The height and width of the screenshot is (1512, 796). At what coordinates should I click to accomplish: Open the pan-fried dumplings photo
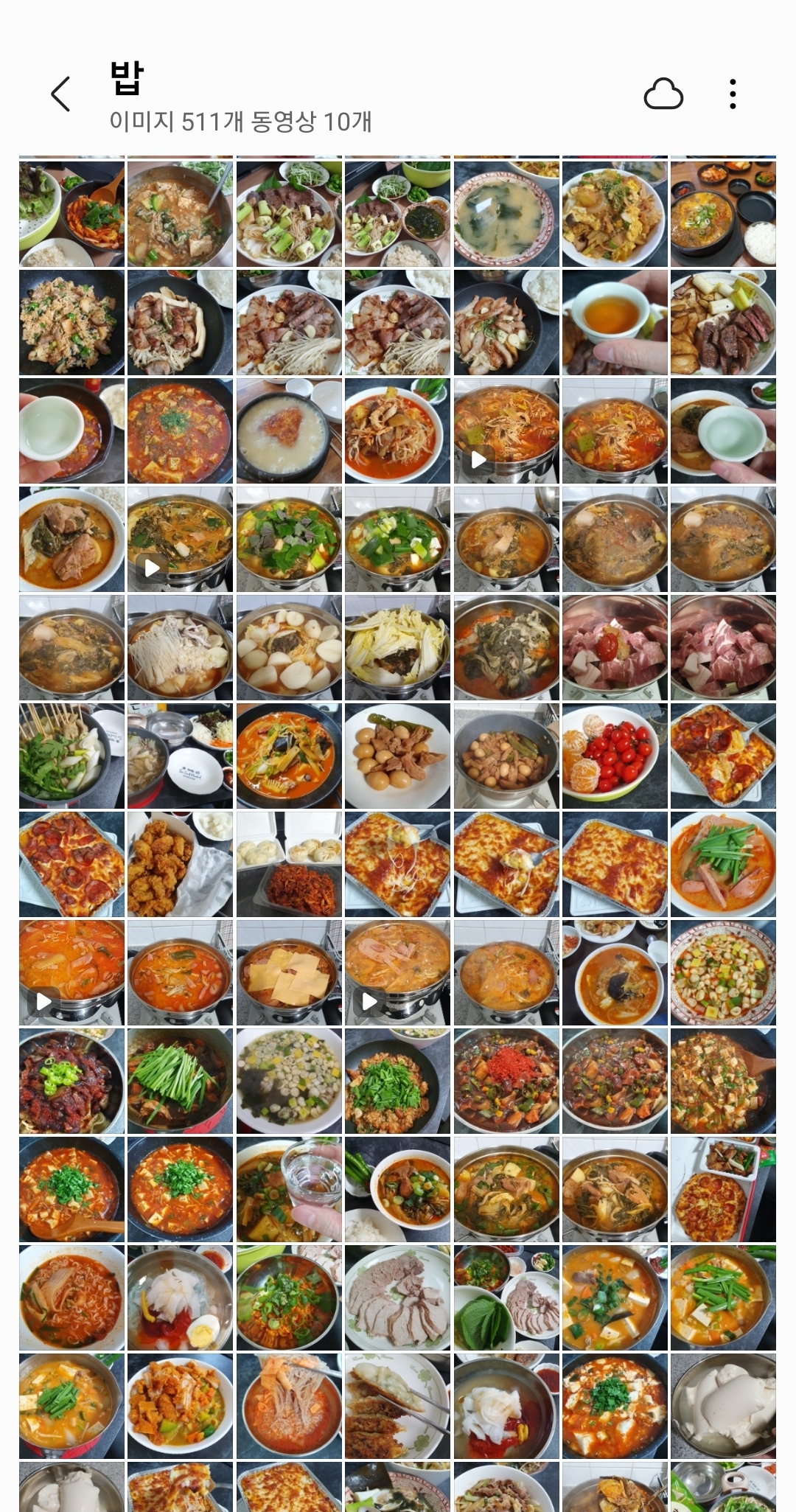(397, 1406)
